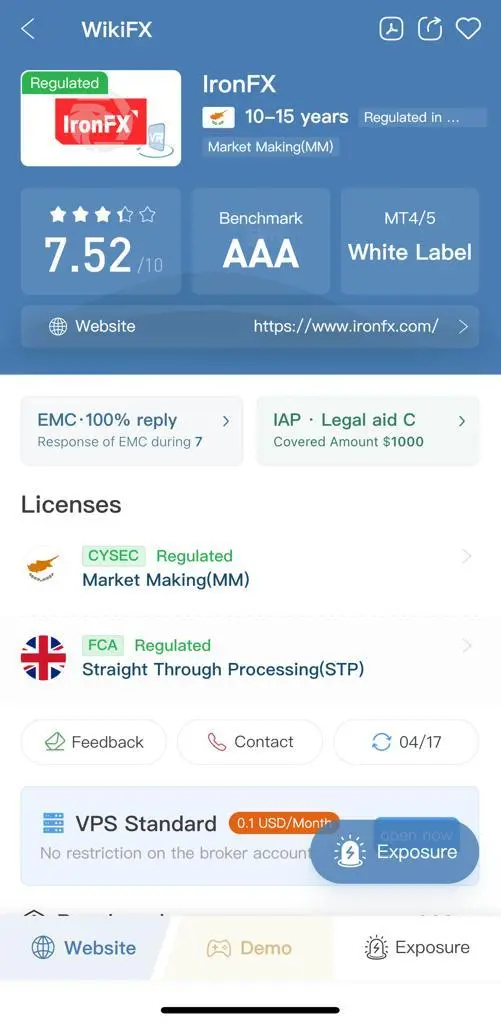Tap the Feedback button
Viewport: 501px width, 1024px height.
(94, 743)
